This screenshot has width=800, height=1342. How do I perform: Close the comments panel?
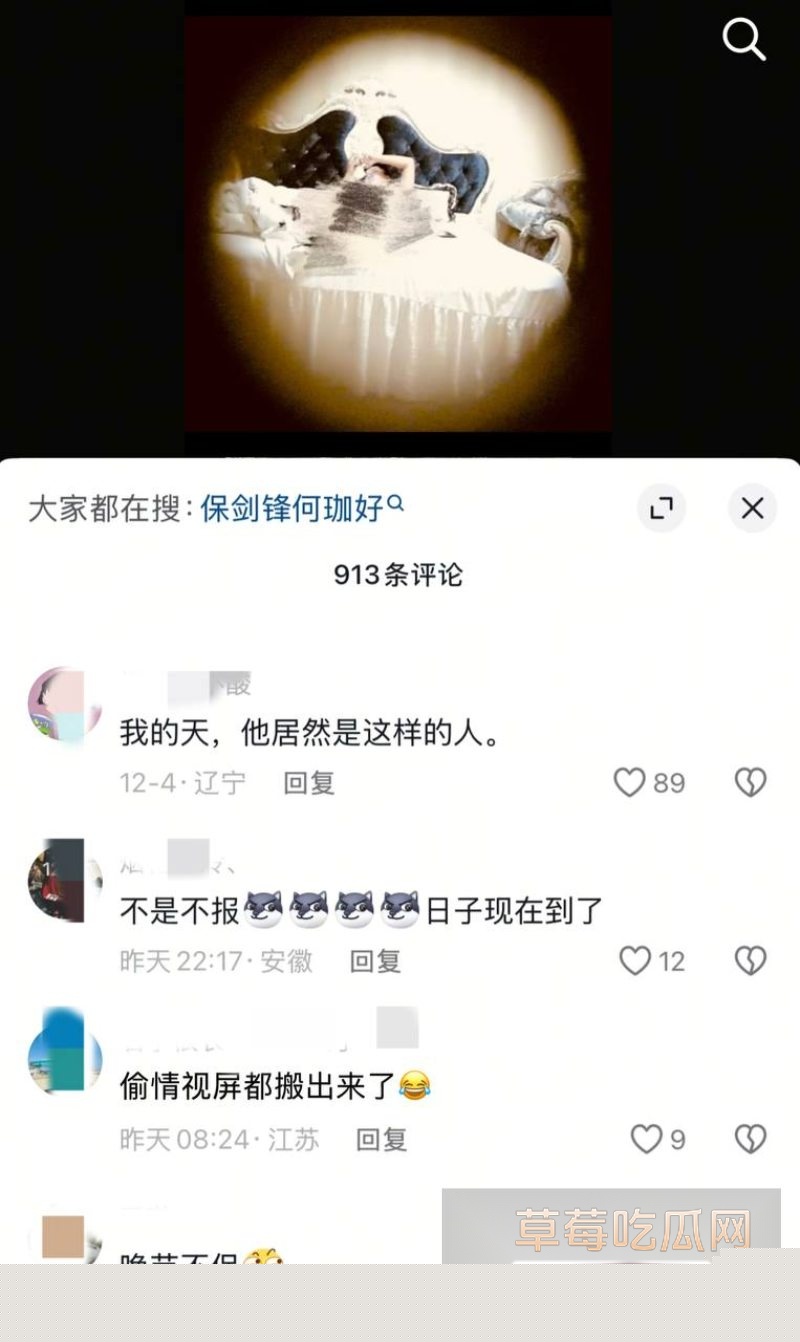pyautogui.click(x=752, y=509)
